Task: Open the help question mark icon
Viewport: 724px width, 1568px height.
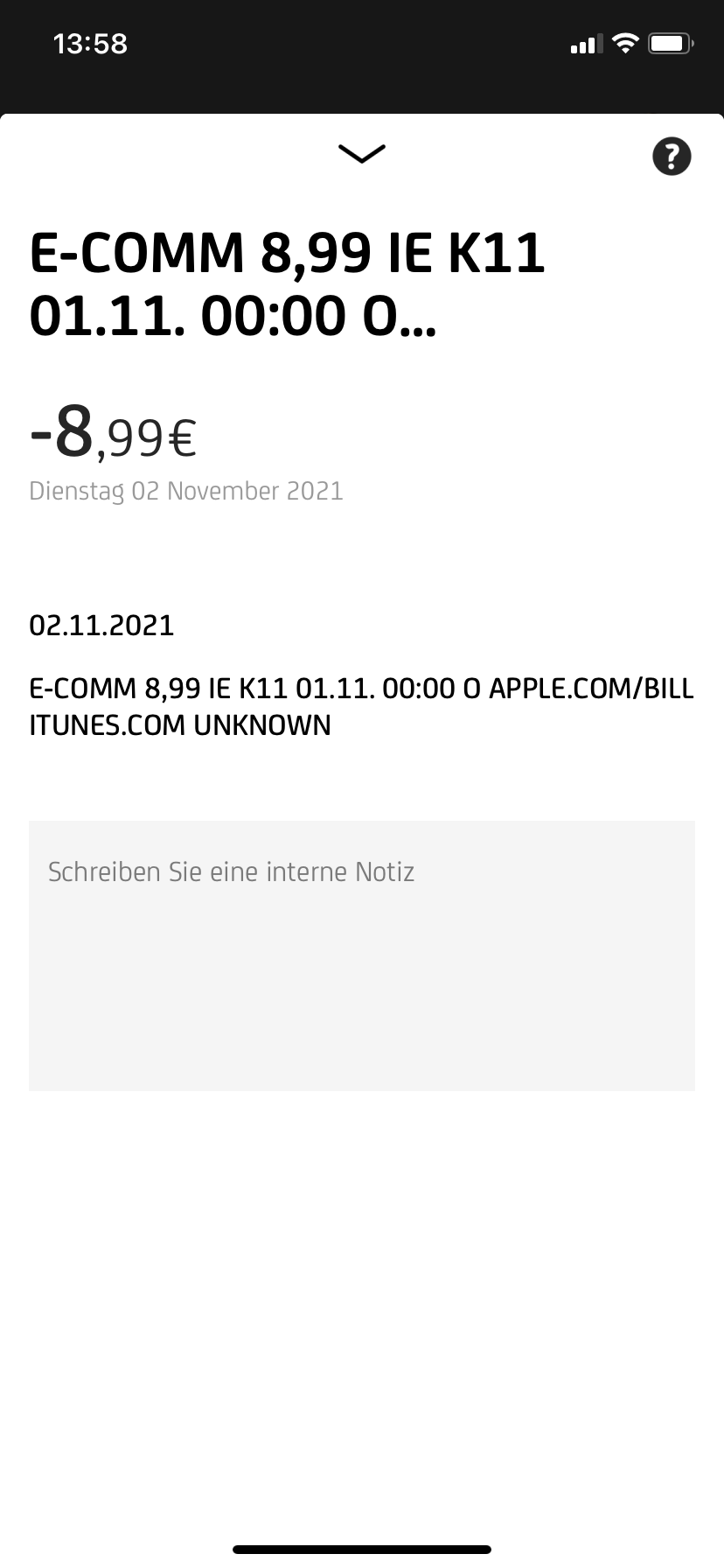Action: click(672, 157)
